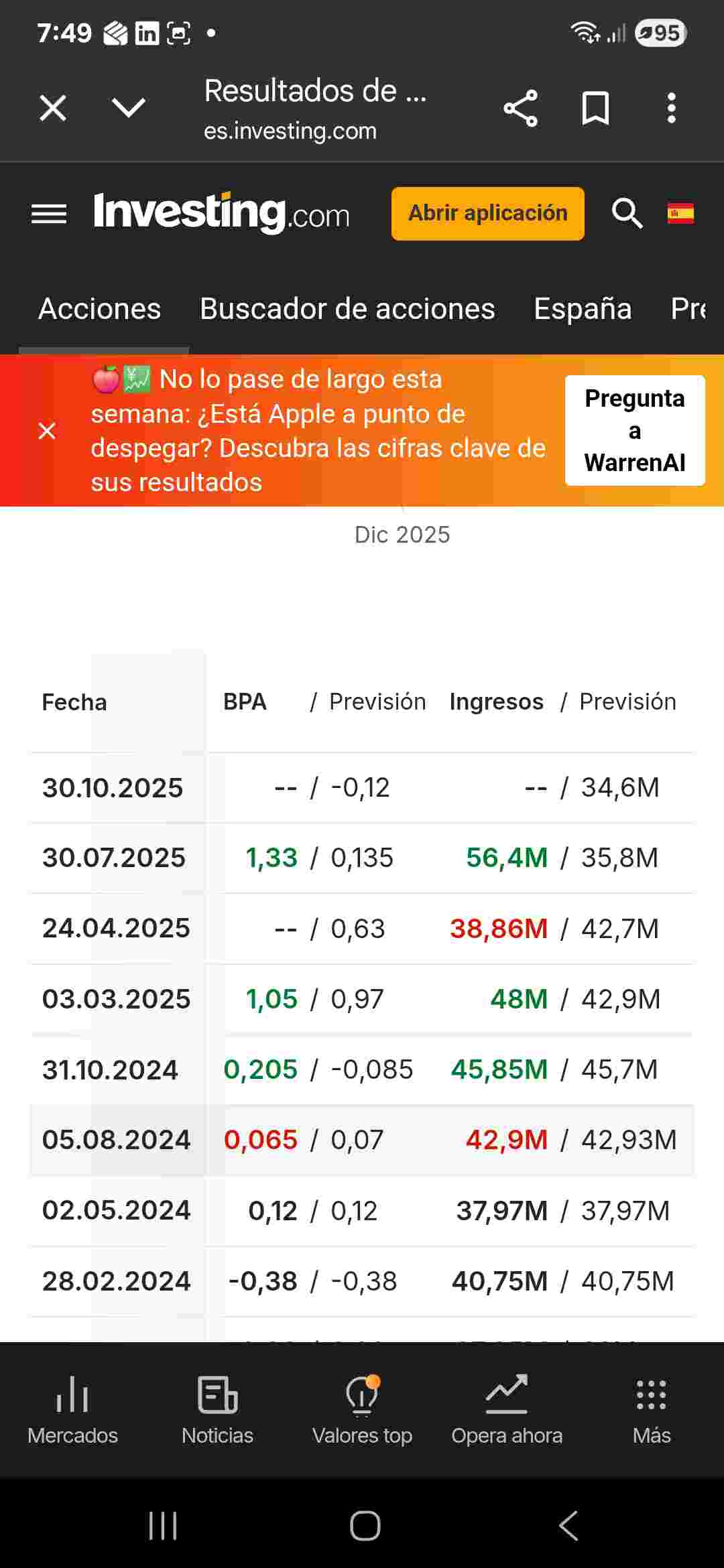Image resolution: width=724 pixels, height=1568 pixels.
Task: Tap the Abrir aplicación button
Action: click(x=487, y=213)
